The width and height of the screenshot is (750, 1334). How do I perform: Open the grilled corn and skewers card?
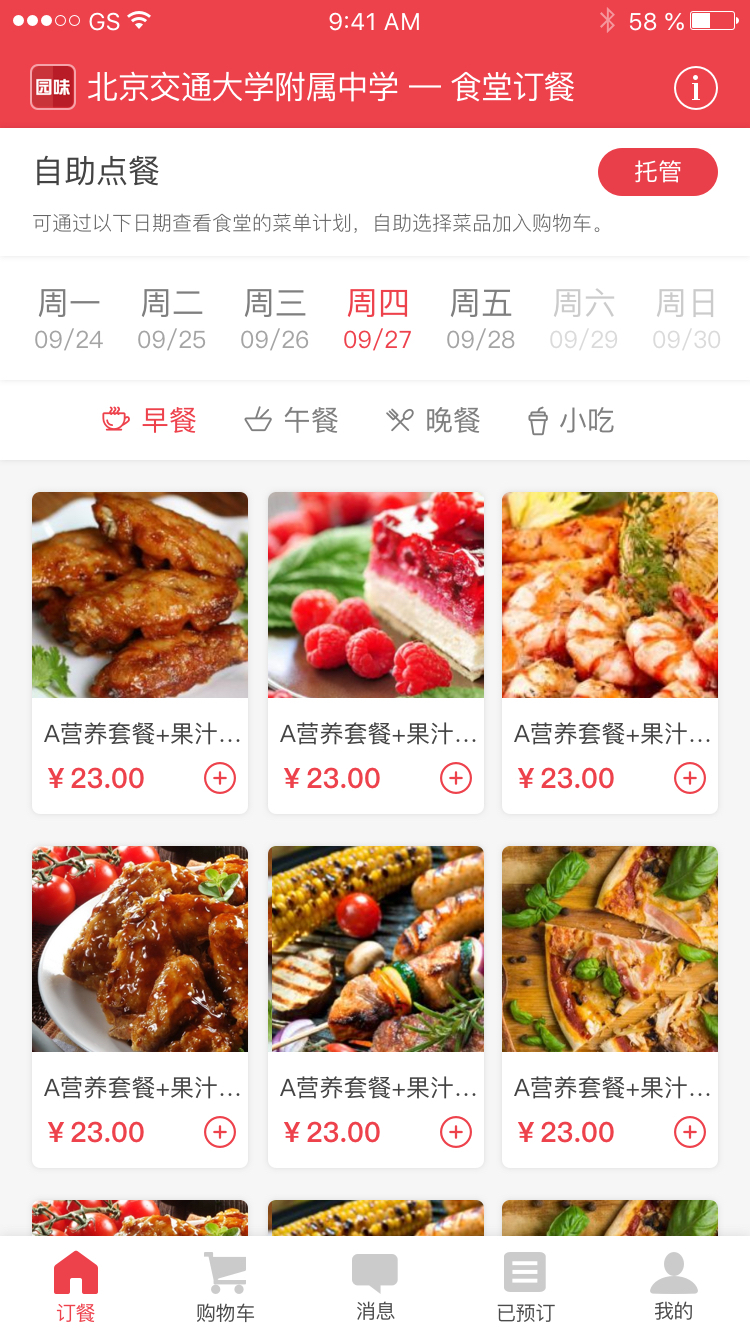pyautogui.click(x=376, y=950)
